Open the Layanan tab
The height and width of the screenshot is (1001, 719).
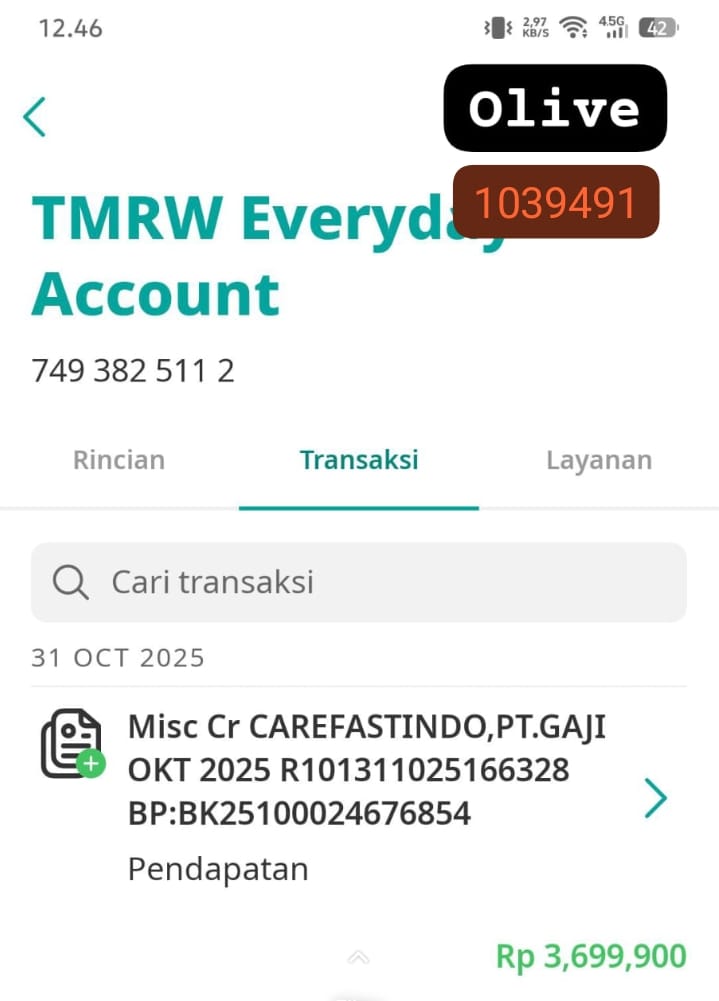tap(598, 460)
